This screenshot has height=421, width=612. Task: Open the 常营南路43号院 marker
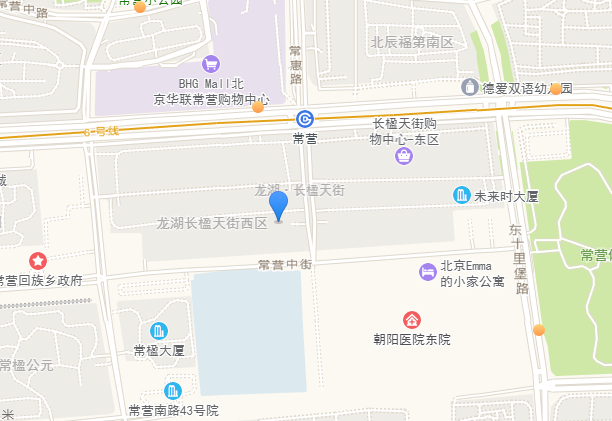[173, 390]
